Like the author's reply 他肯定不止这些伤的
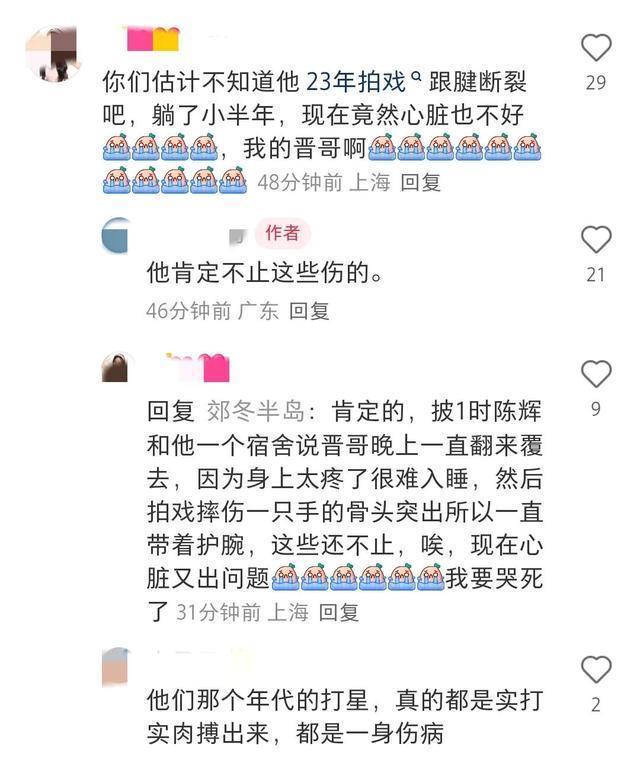 (x=596, y=239)
